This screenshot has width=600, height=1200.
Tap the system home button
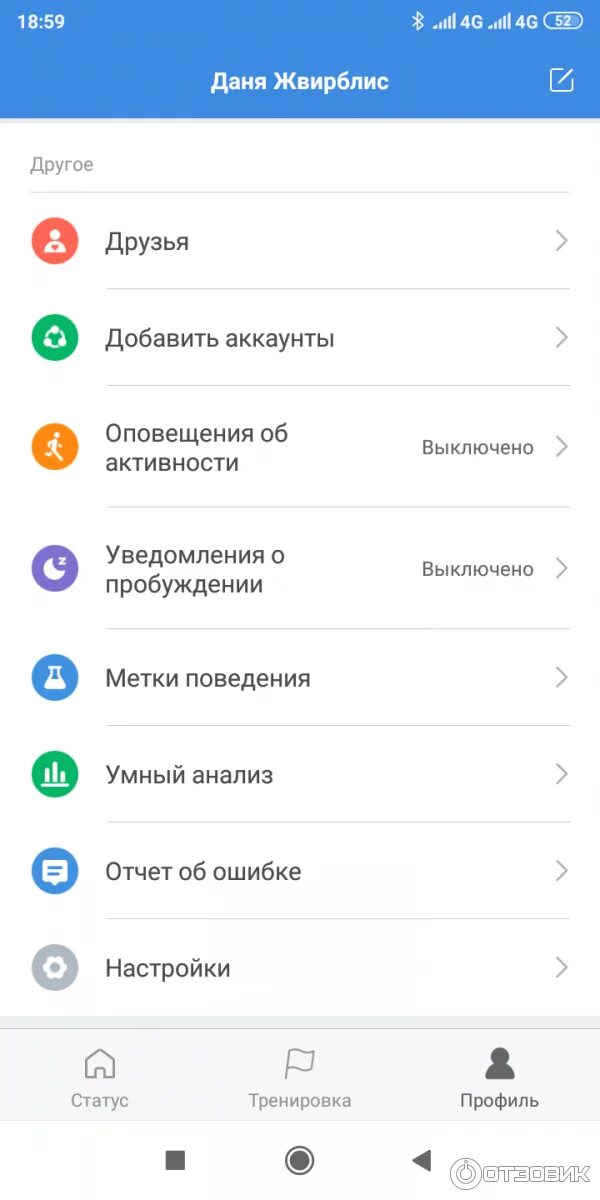(x=299, y=1160)
